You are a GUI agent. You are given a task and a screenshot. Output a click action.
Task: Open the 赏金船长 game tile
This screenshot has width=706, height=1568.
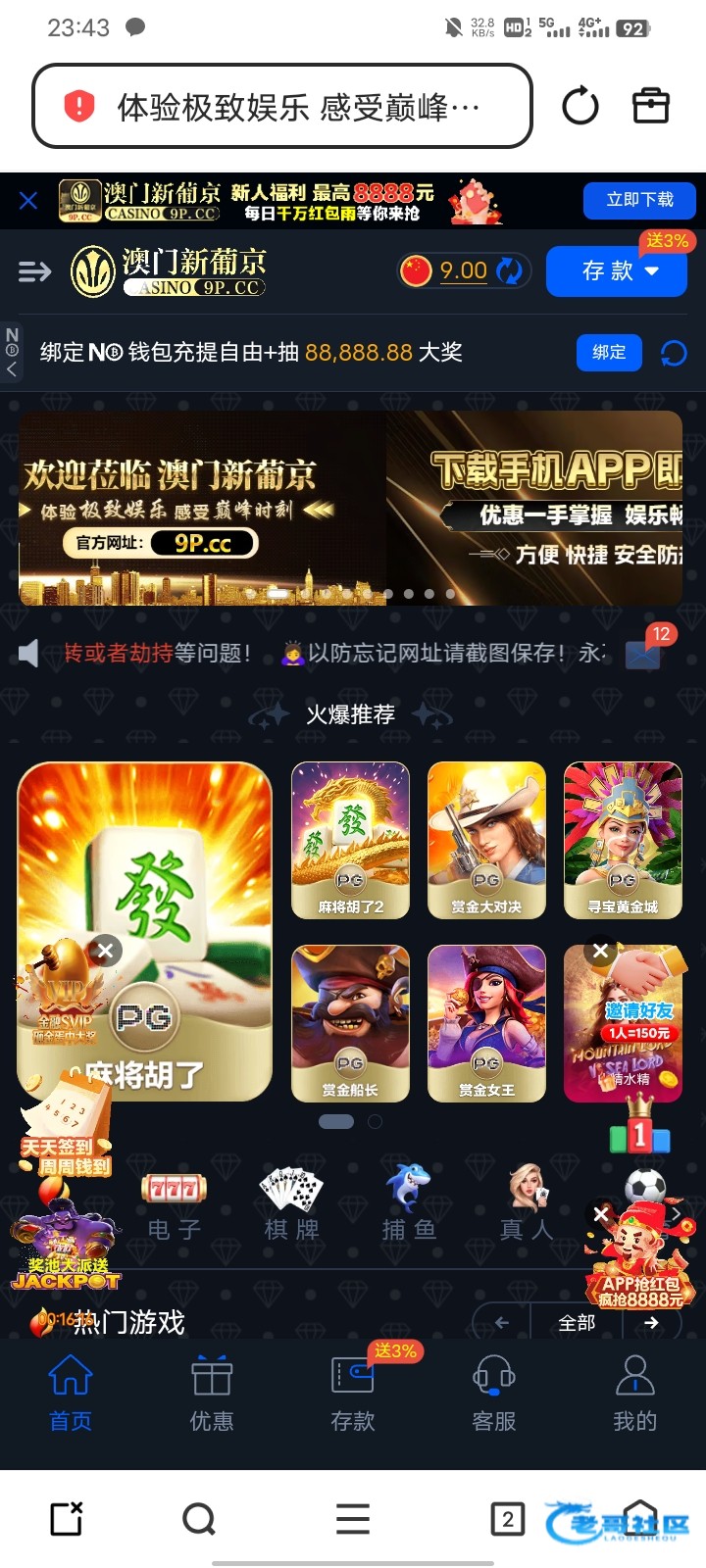351,1023
